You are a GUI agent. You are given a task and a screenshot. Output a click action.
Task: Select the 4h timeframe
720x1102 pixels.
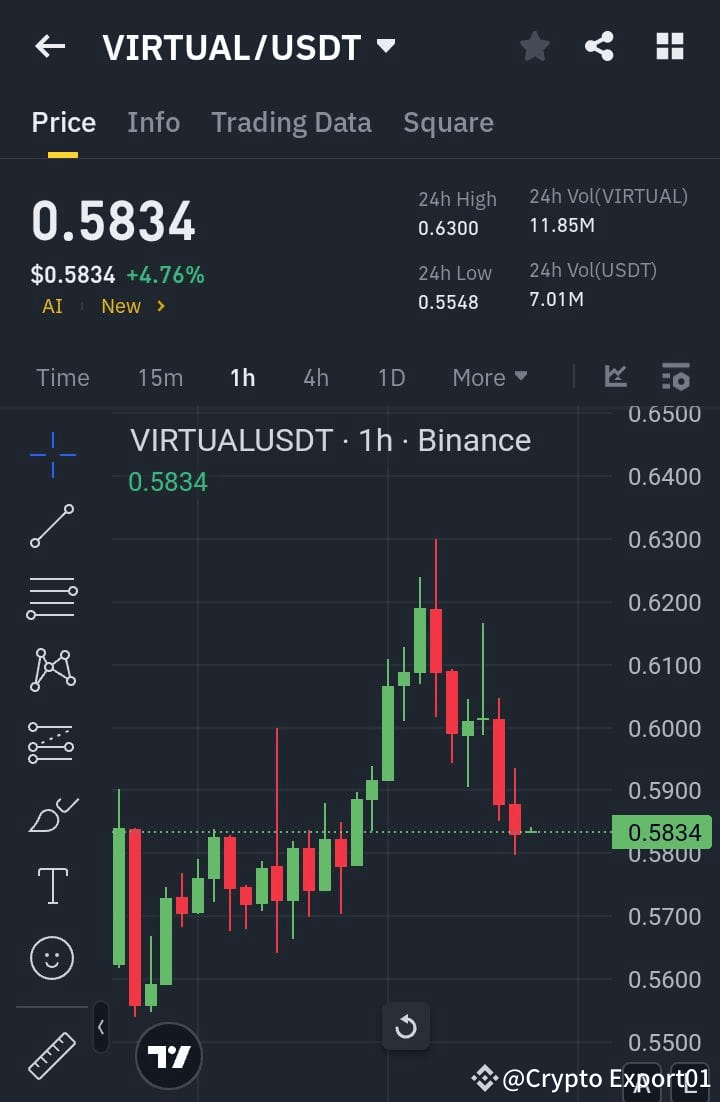316,377
